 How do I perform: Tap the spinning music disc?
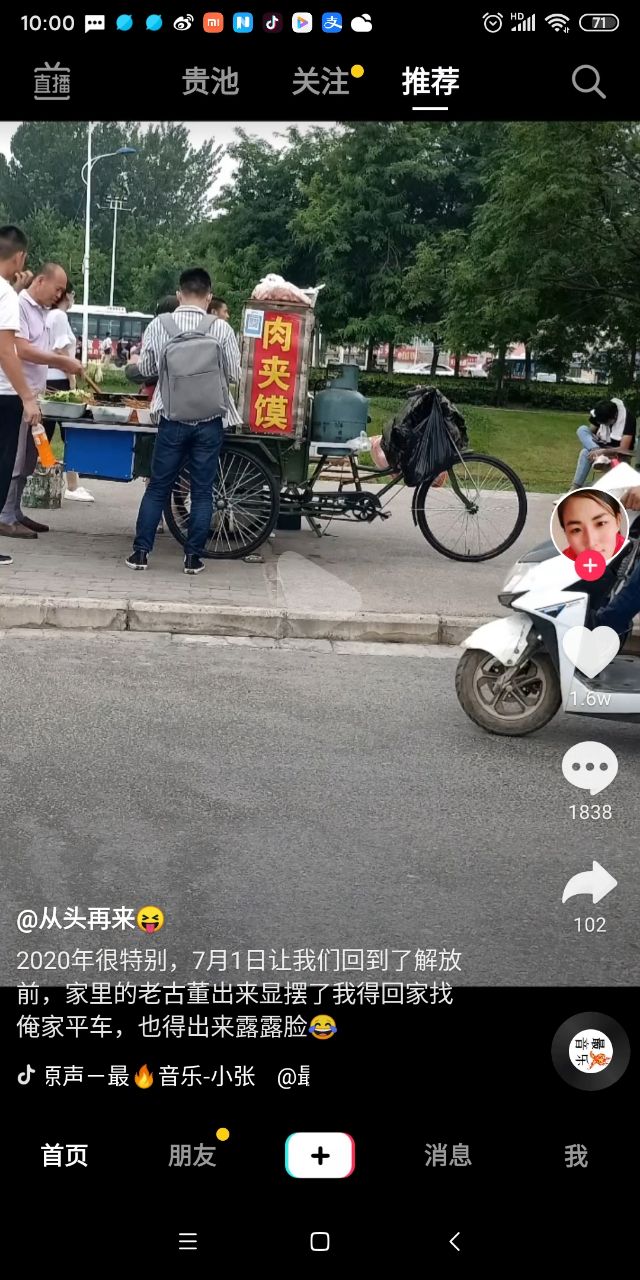coord(591,1051)
